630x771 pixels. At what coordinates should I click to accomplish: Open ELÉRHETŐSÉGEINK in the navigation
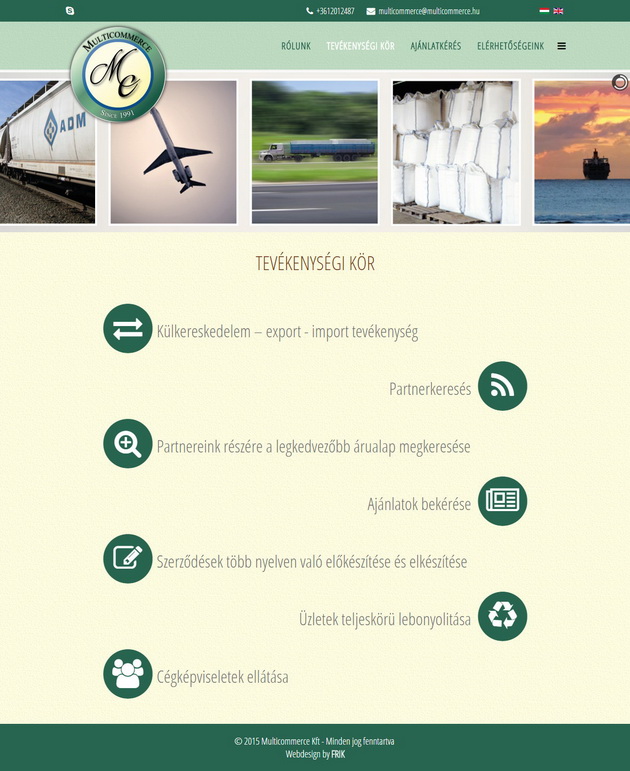pyautogui.click(x=510, y=46)
